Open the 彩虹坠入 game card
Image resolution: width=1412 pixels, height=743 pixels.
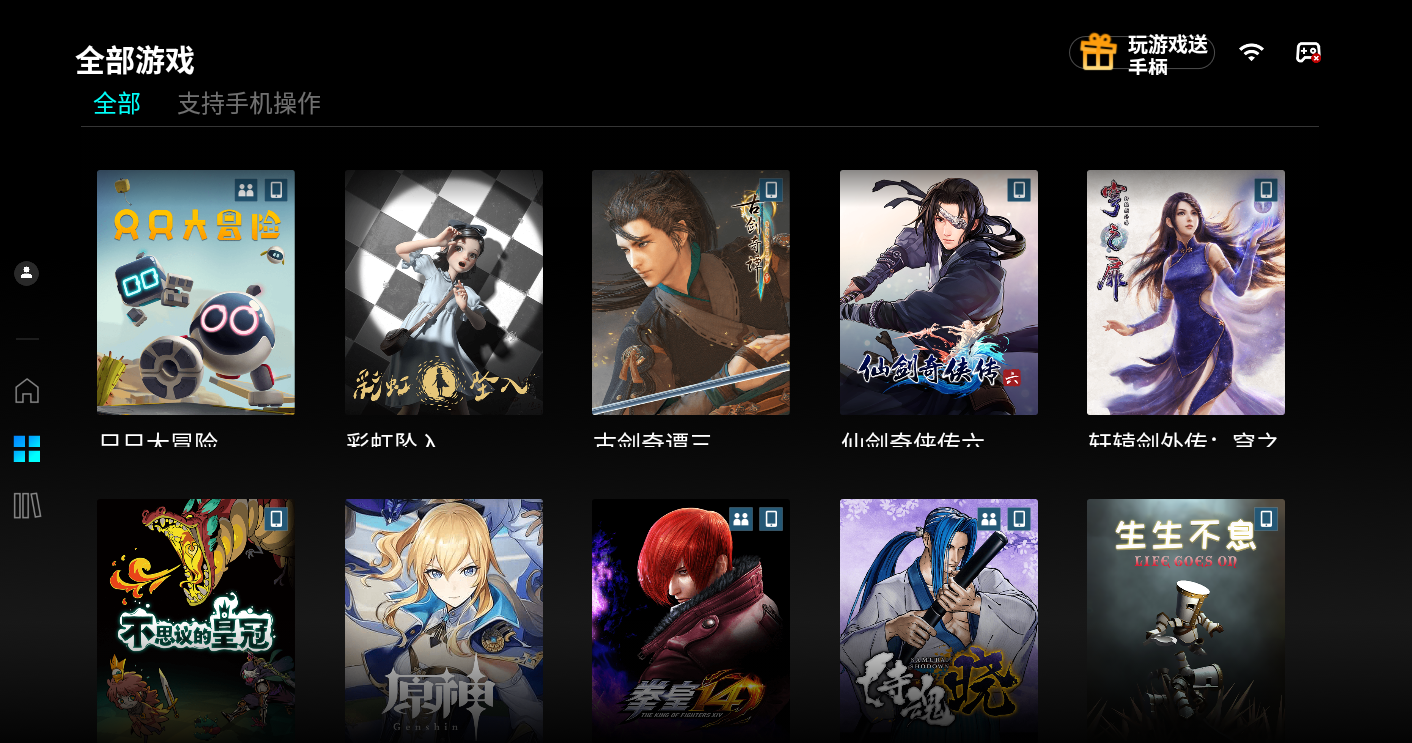(x=444, y=292)
